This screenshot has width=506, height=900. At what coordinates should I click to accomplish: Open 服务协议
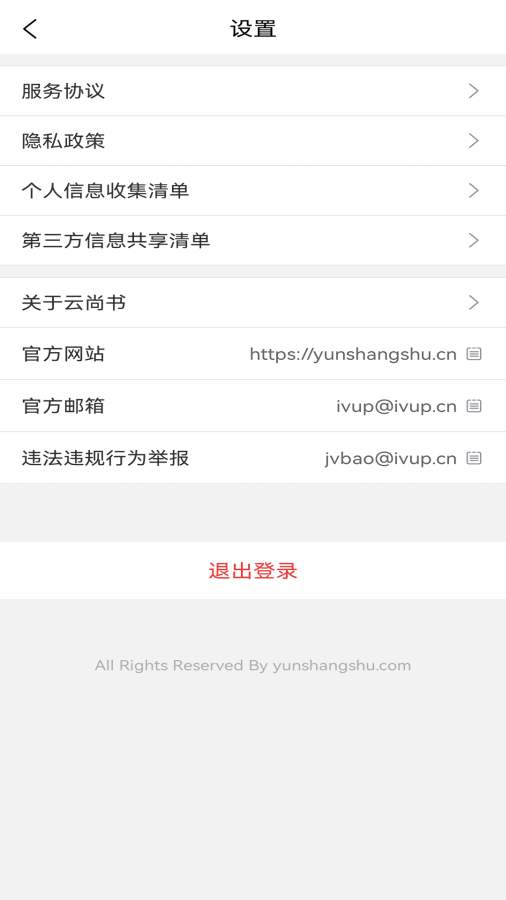pyautogui.click(x=253, y=91)
